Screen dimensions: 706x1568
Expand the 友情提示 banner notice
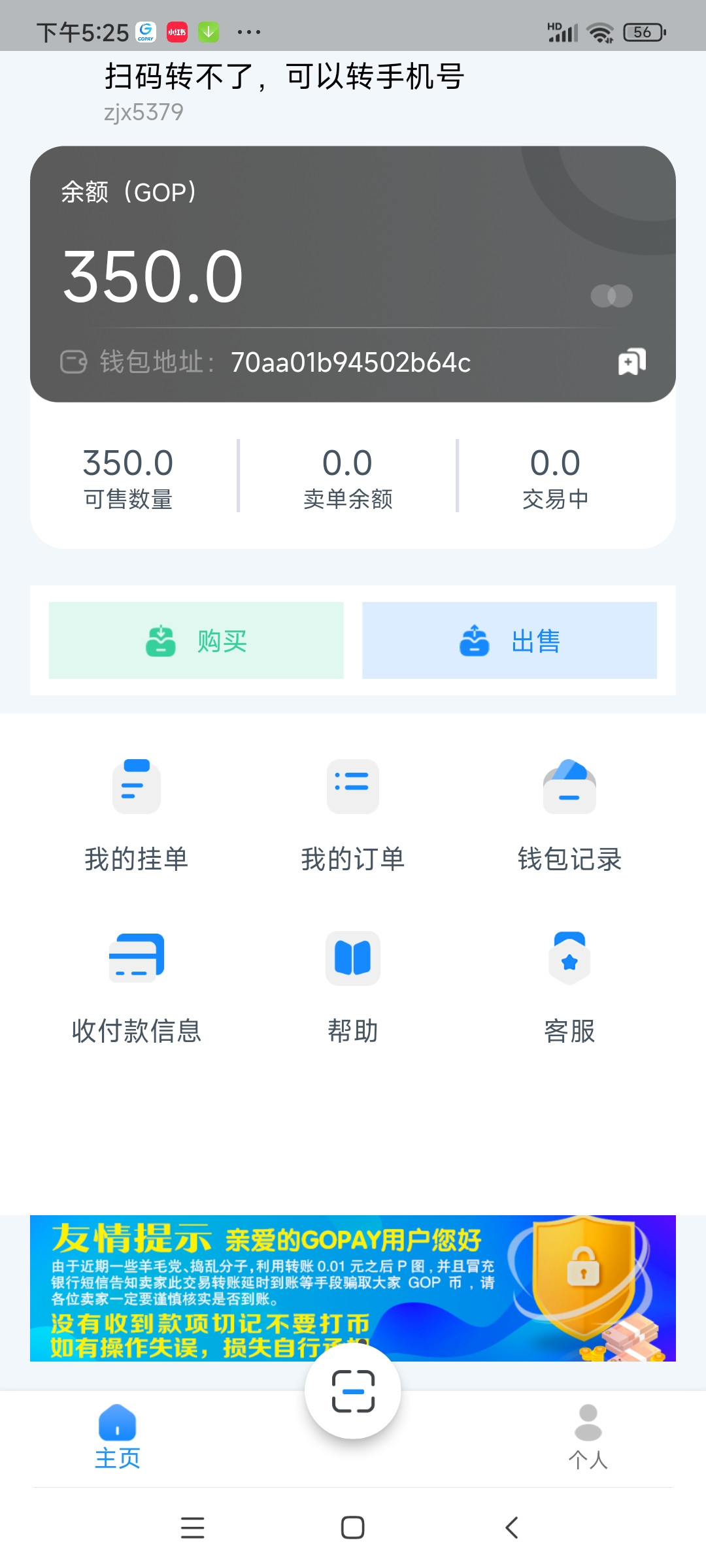pyautogui.click(x=352, y=1290)
